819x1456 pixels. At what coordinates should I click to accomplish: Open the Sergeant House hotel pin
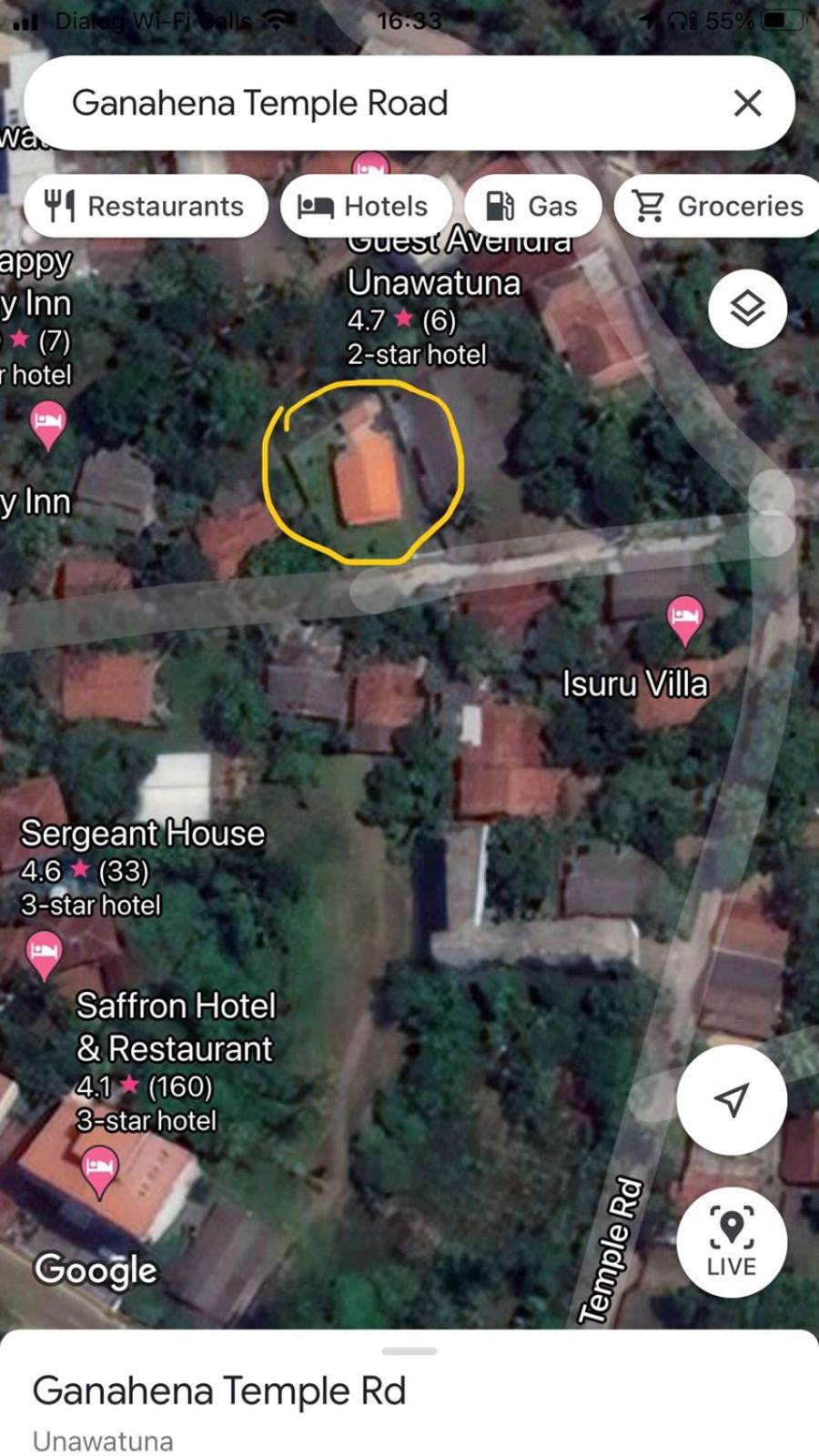(44, 955)
